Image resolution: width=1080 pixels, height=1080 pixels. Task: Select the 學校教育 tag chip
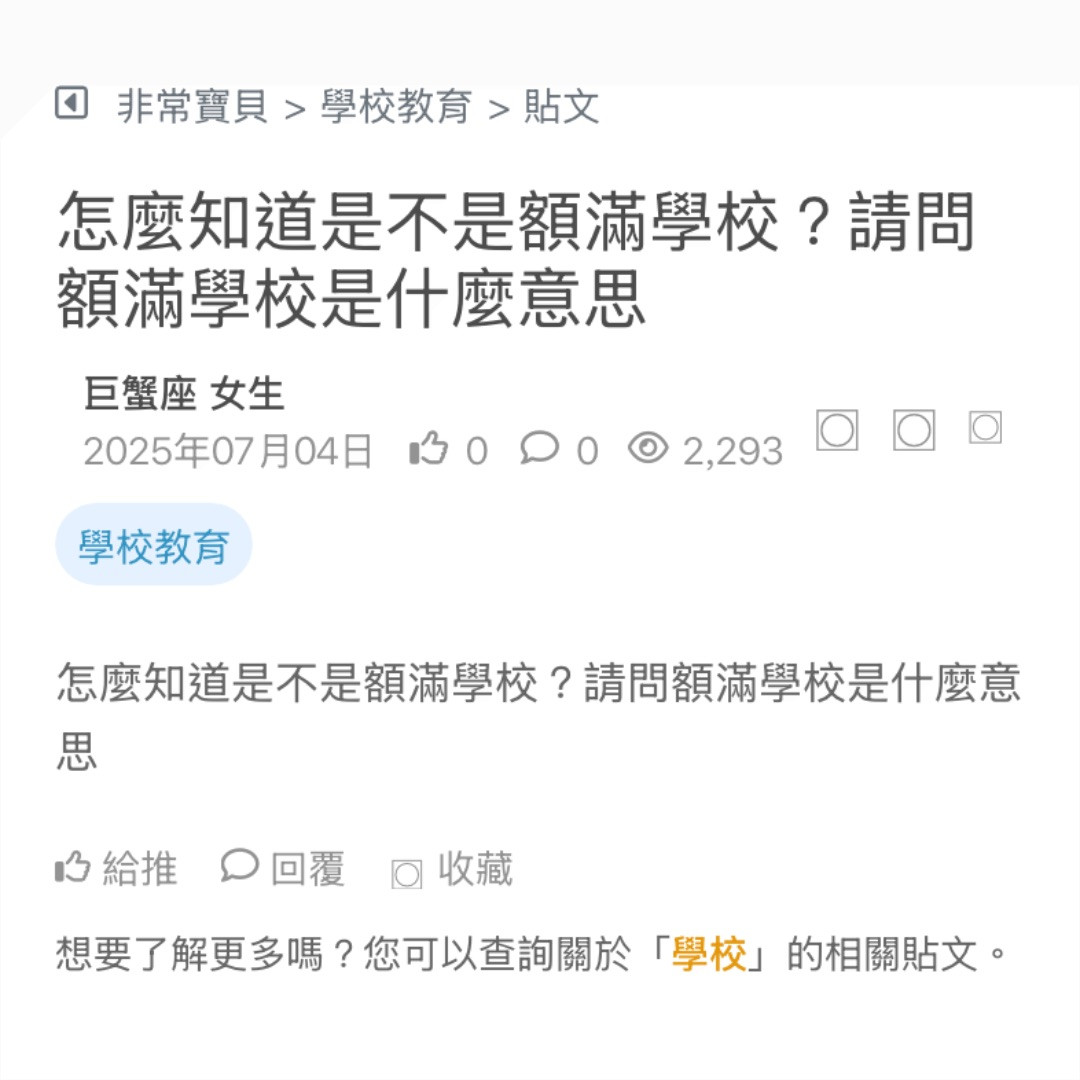click(154, 546)
